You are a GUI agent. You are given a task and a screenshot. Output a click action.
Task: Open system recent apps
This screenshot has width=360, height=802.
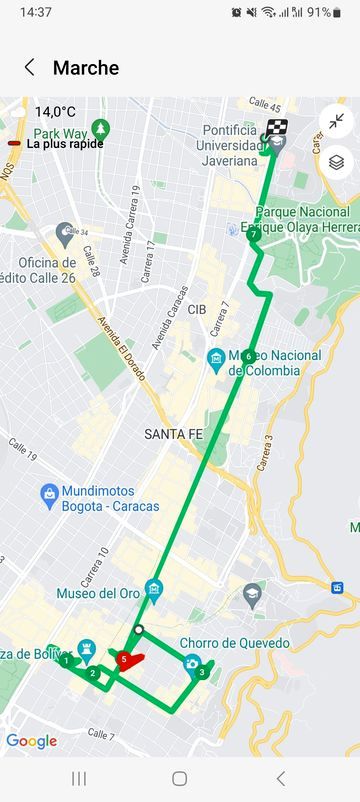click(x=79, y=778)
